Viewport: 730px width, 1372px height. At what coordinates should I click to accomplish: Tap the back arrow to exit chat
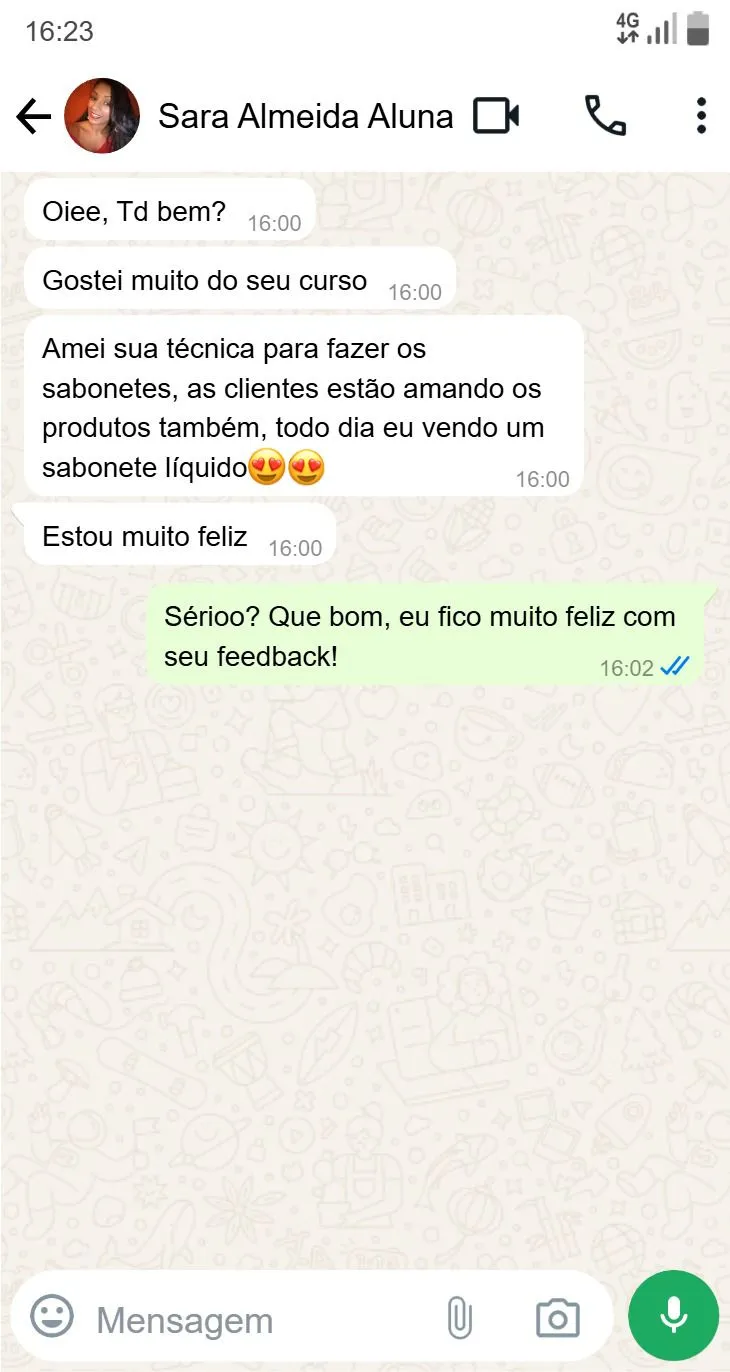pyautogui.click(x=33, y=115)
